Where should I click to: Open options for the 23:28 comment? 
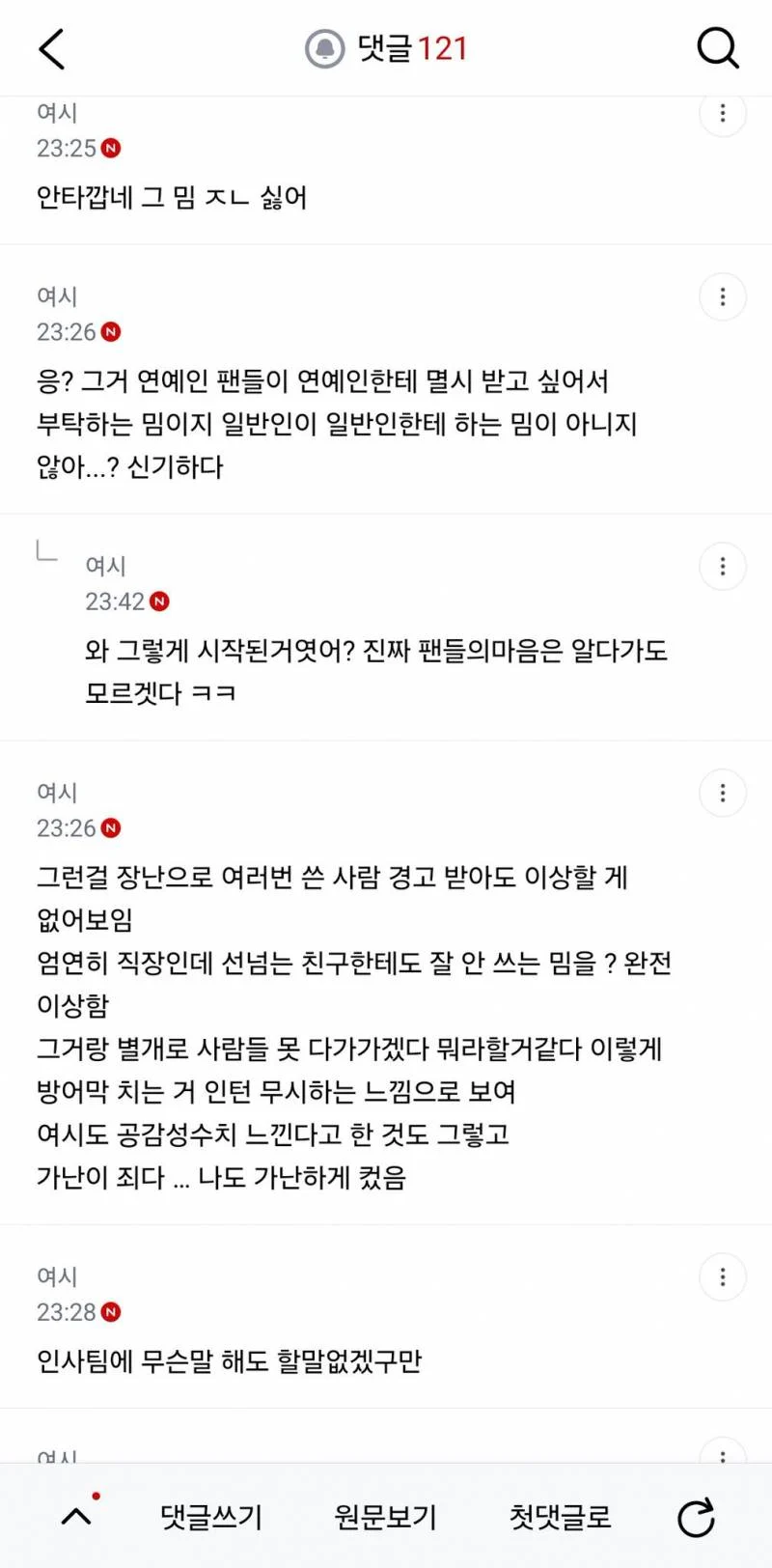click(723, 1277)
